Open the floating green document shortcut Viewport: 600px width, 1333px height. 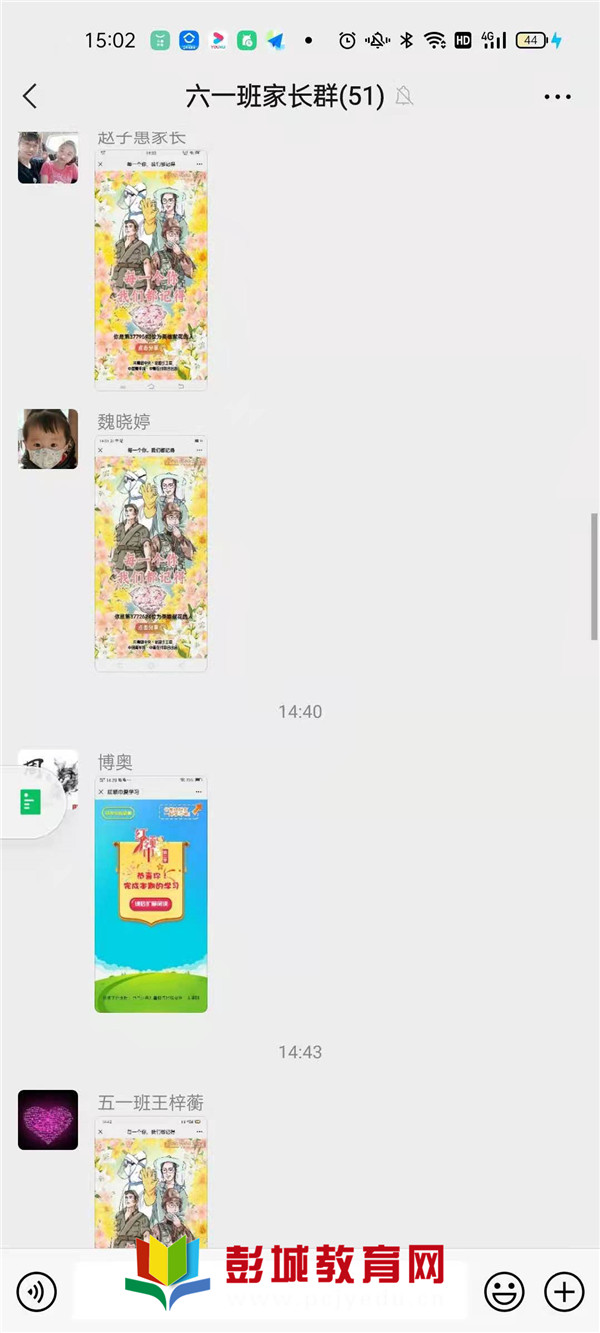tap(31, 801)
